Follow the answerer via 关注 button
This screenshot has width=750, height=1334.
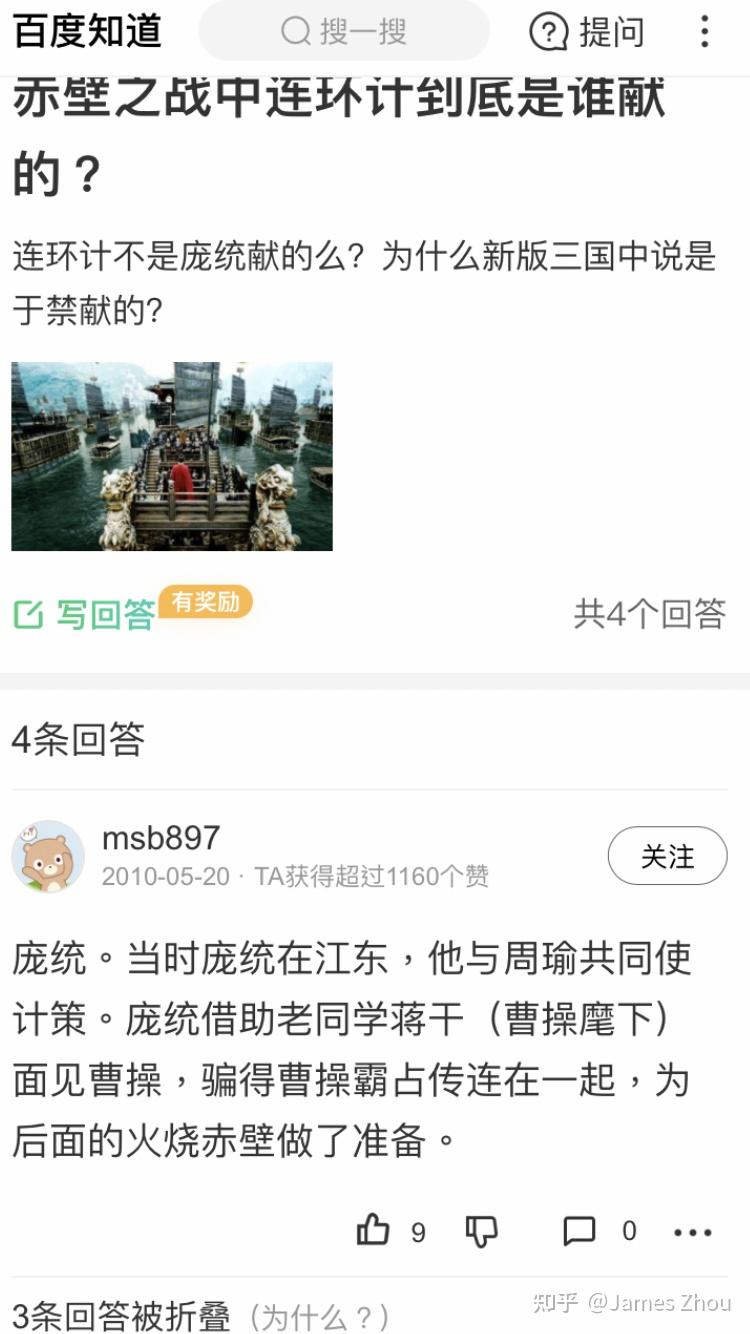(x=667, y=856)
